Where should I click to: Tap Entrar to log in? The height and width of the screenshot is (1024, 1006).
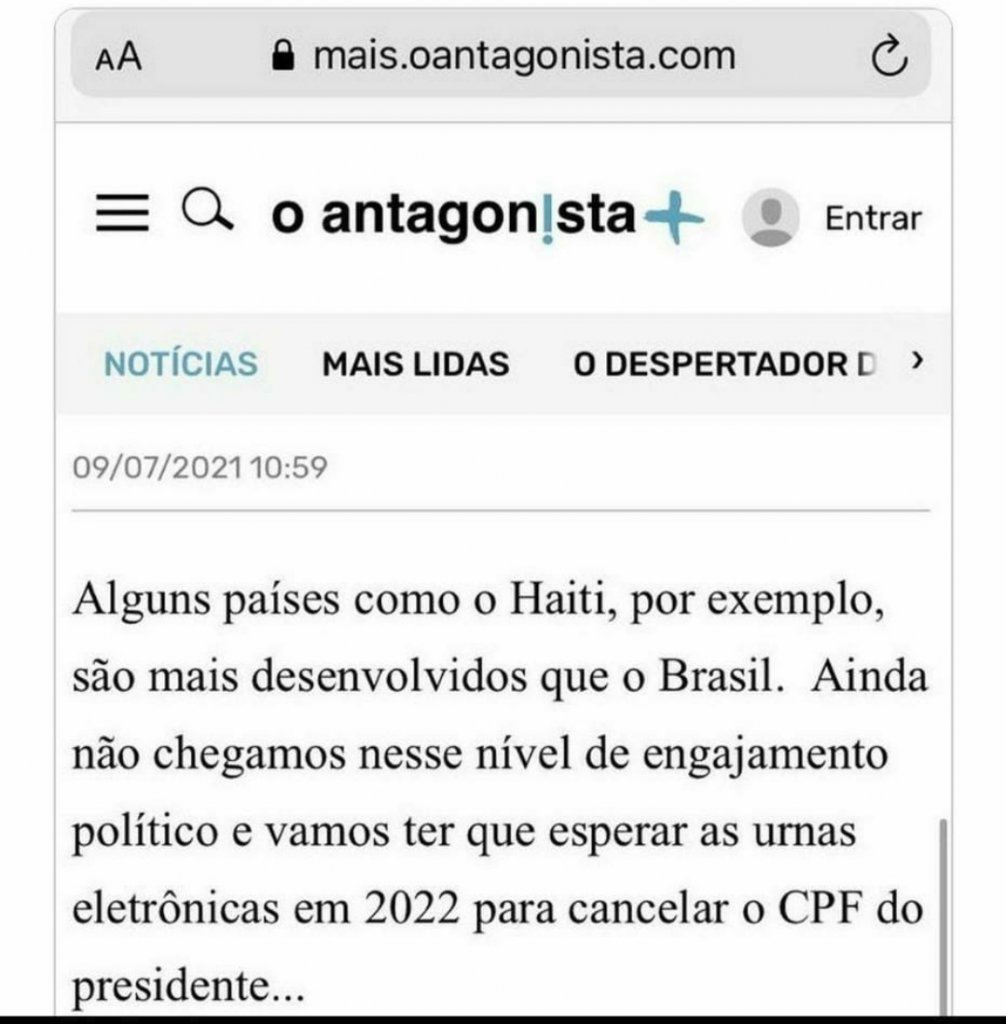872,218
